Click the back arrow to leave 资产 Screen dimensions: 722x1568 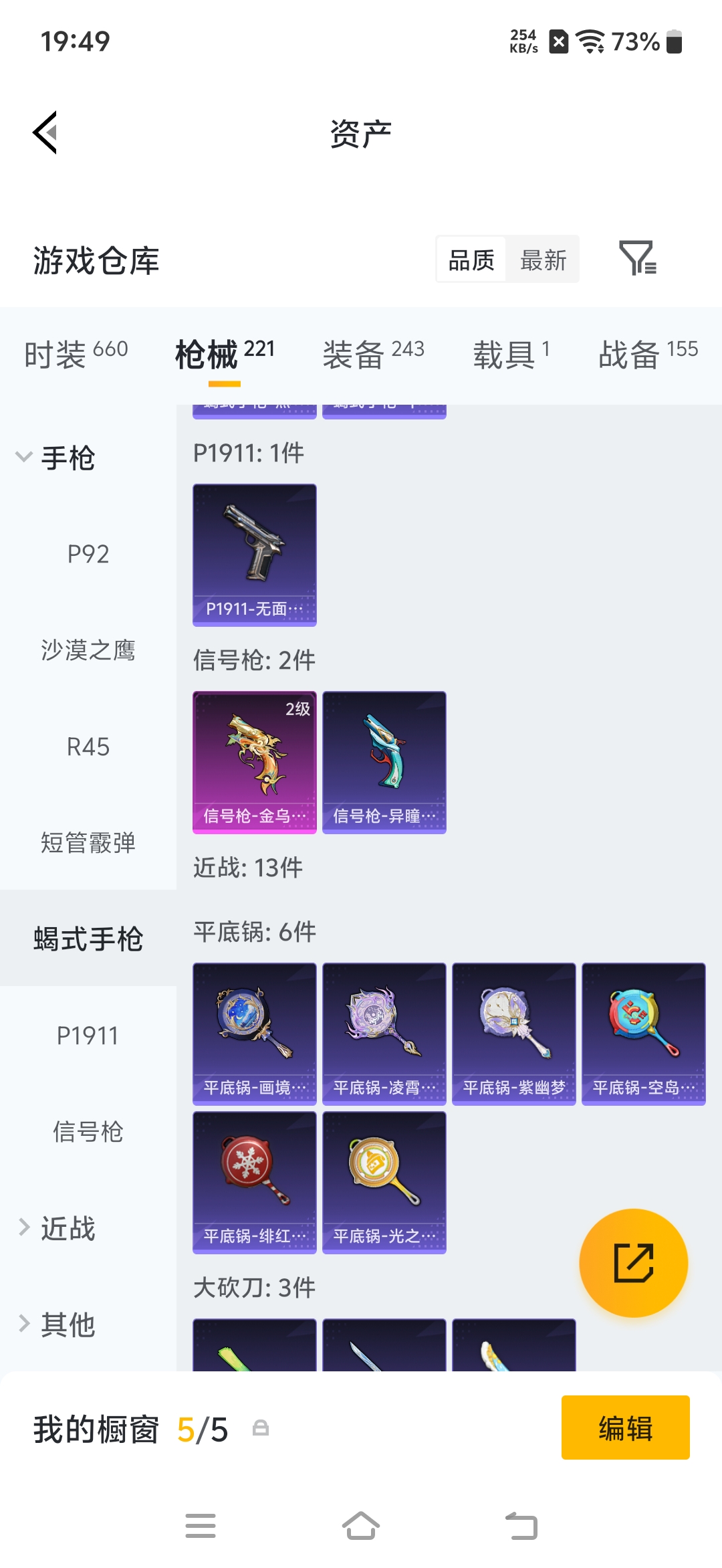tap(47, 132)
